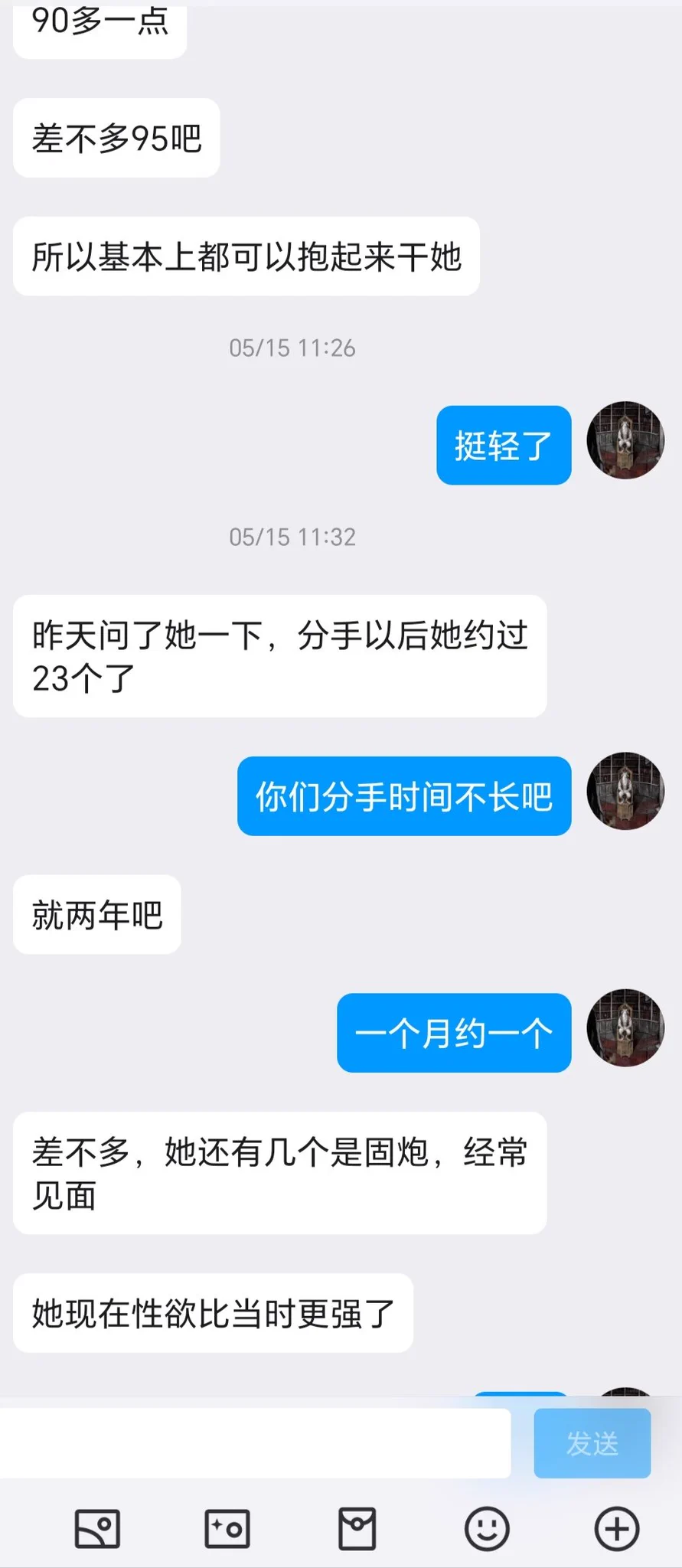Screen dimensions: 682x1568
Task: Open the red packet envelope icon
Action: click(357, 1529)
